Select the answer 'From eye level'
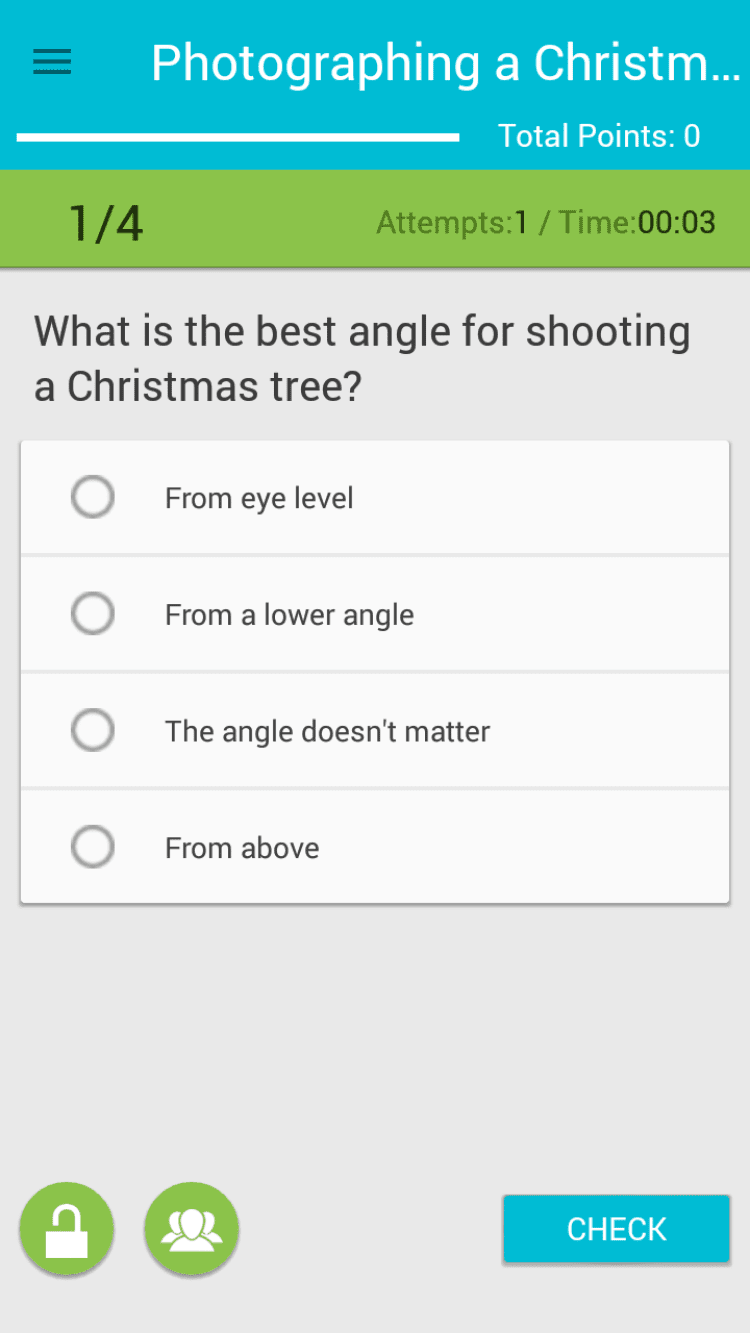 pos(93,497)
